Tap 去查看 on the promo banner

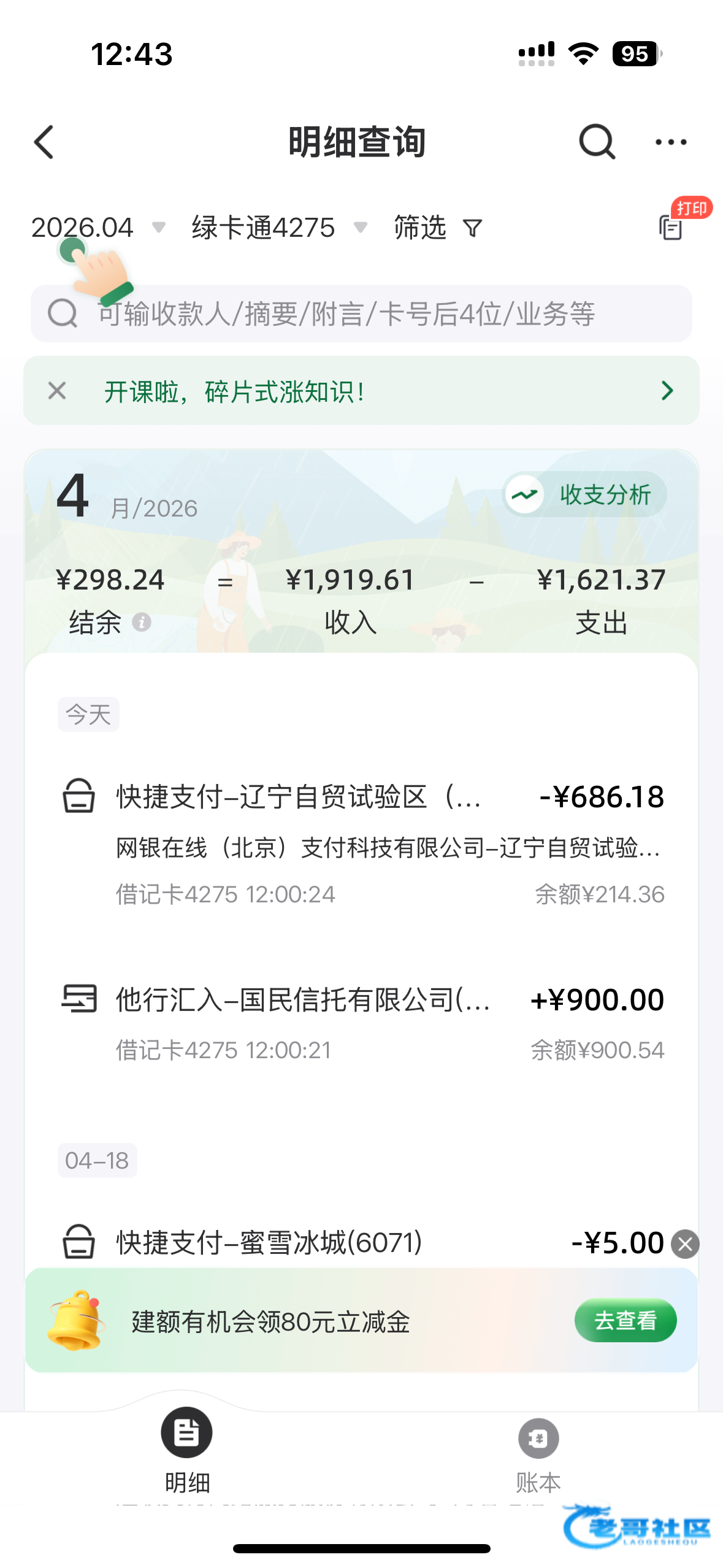point(625,1320)
